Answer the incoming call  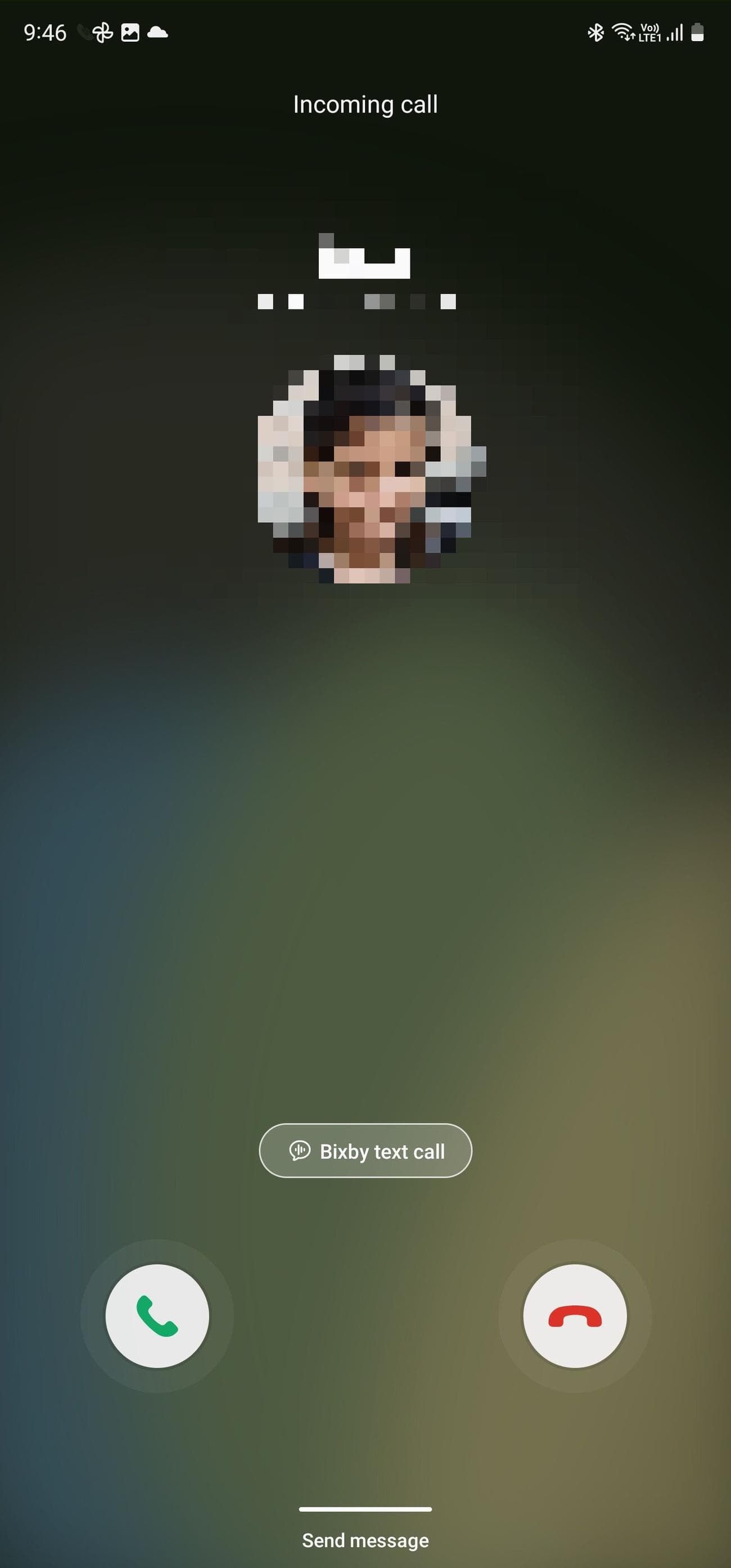[157, 1315]
